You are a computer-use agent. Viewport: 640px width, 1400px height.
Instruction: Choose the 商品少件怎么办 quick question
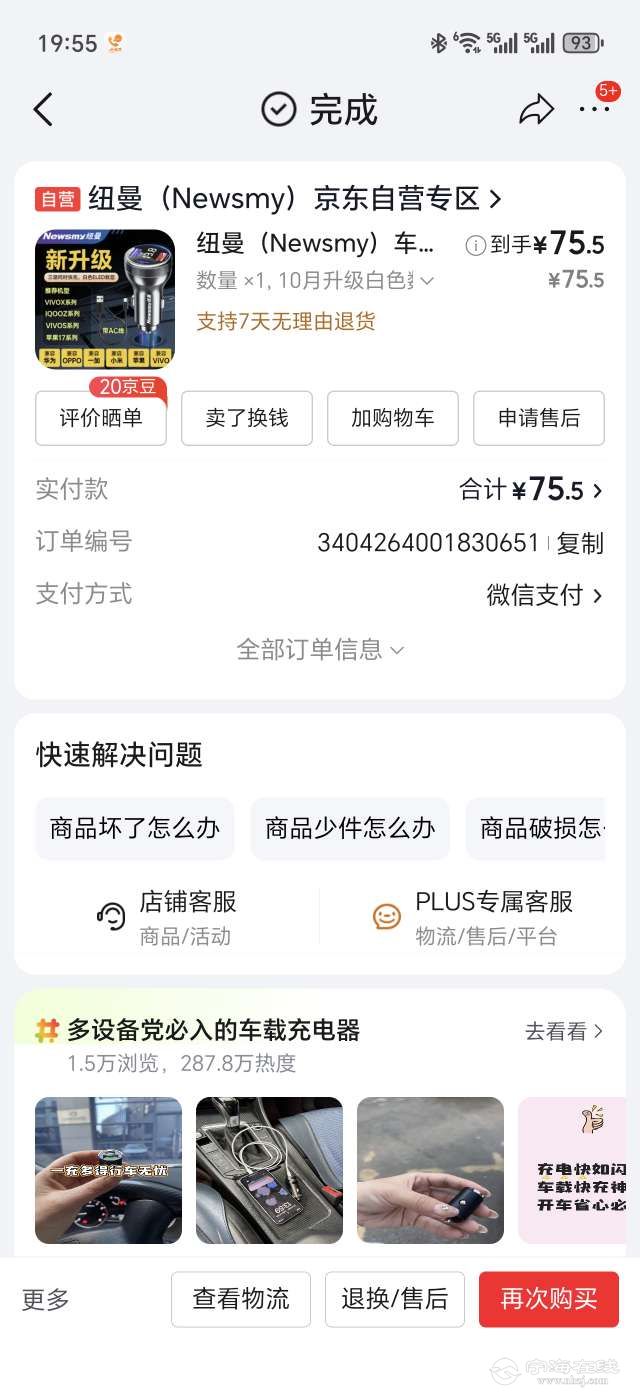(x=350, y=828)
